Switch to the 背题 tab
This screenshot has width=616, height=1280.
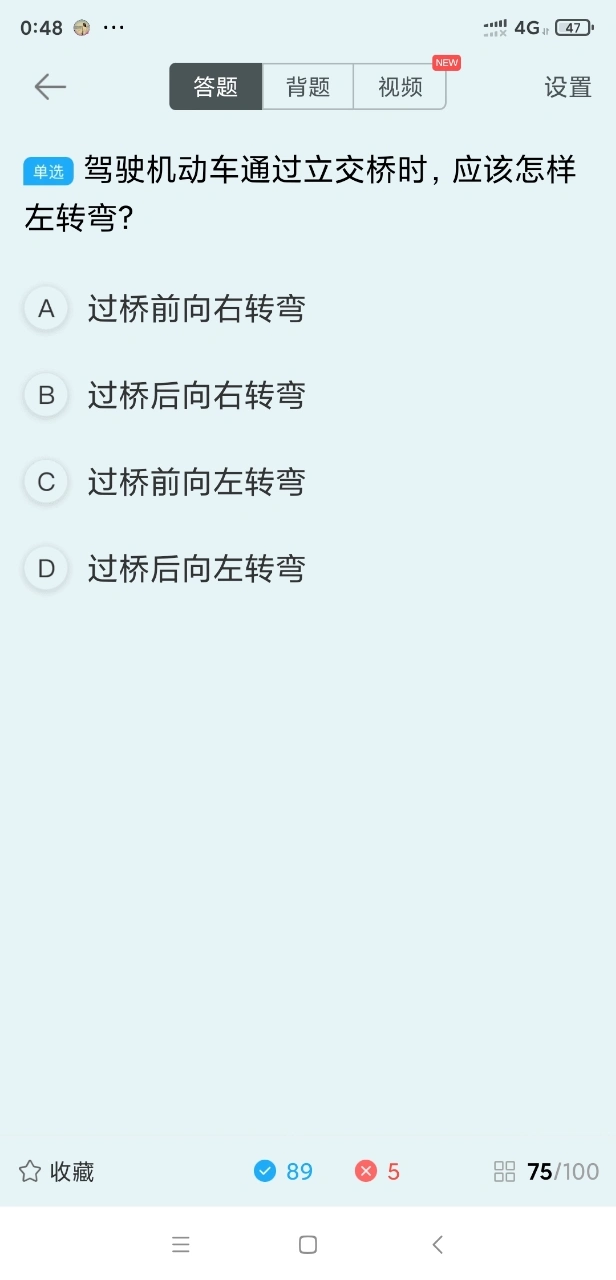pyautogui.click(x=308, y=87)
